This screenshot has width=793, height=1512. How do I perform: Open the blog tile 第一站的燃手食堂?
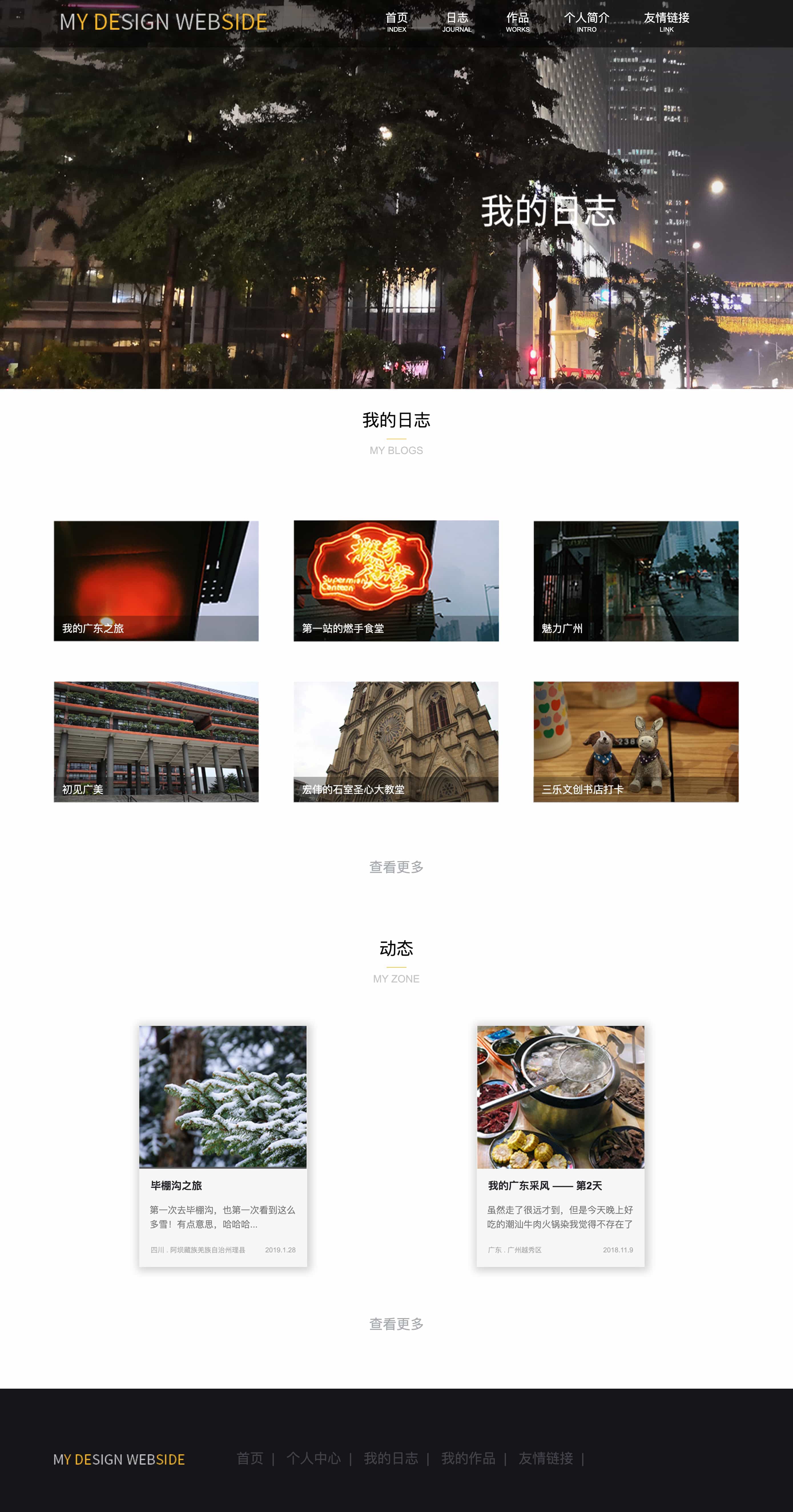pyautogui.click(x=396, y=581)
